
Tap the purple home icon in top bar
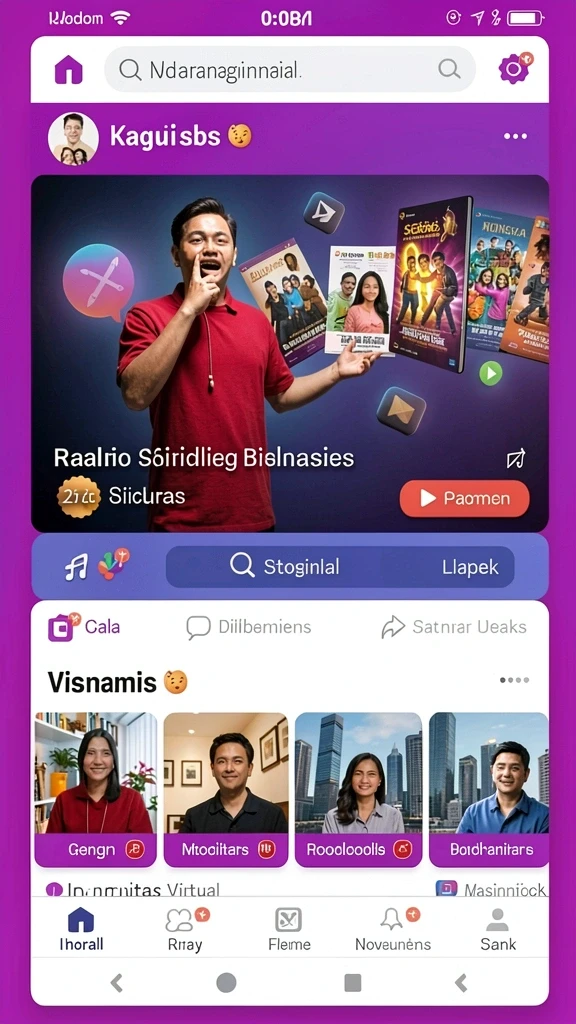(x=69, y=69)
